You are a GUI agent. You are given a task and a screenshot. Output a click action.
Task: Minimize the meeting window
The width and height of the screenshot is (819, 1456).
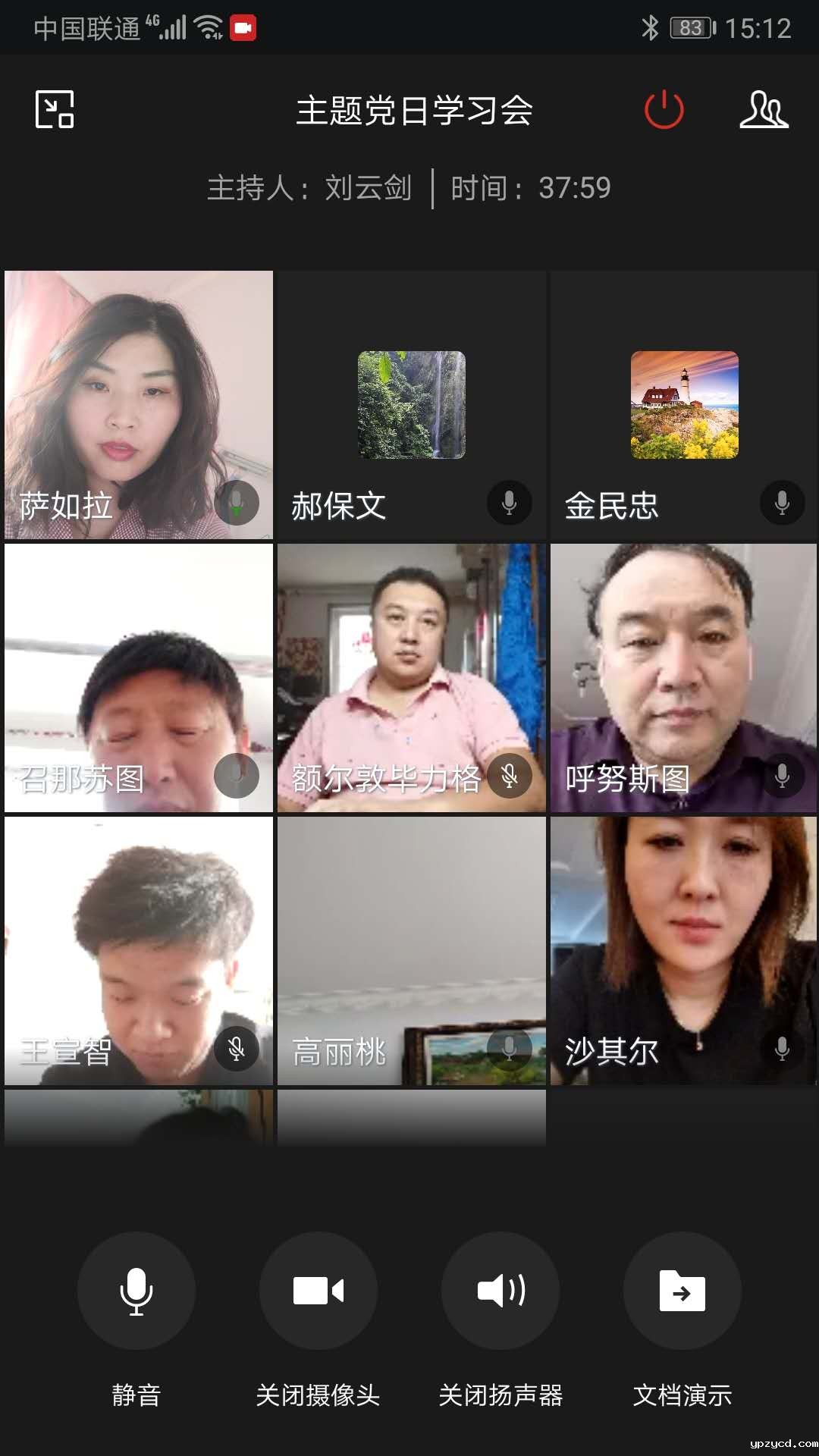pos(55,110)
